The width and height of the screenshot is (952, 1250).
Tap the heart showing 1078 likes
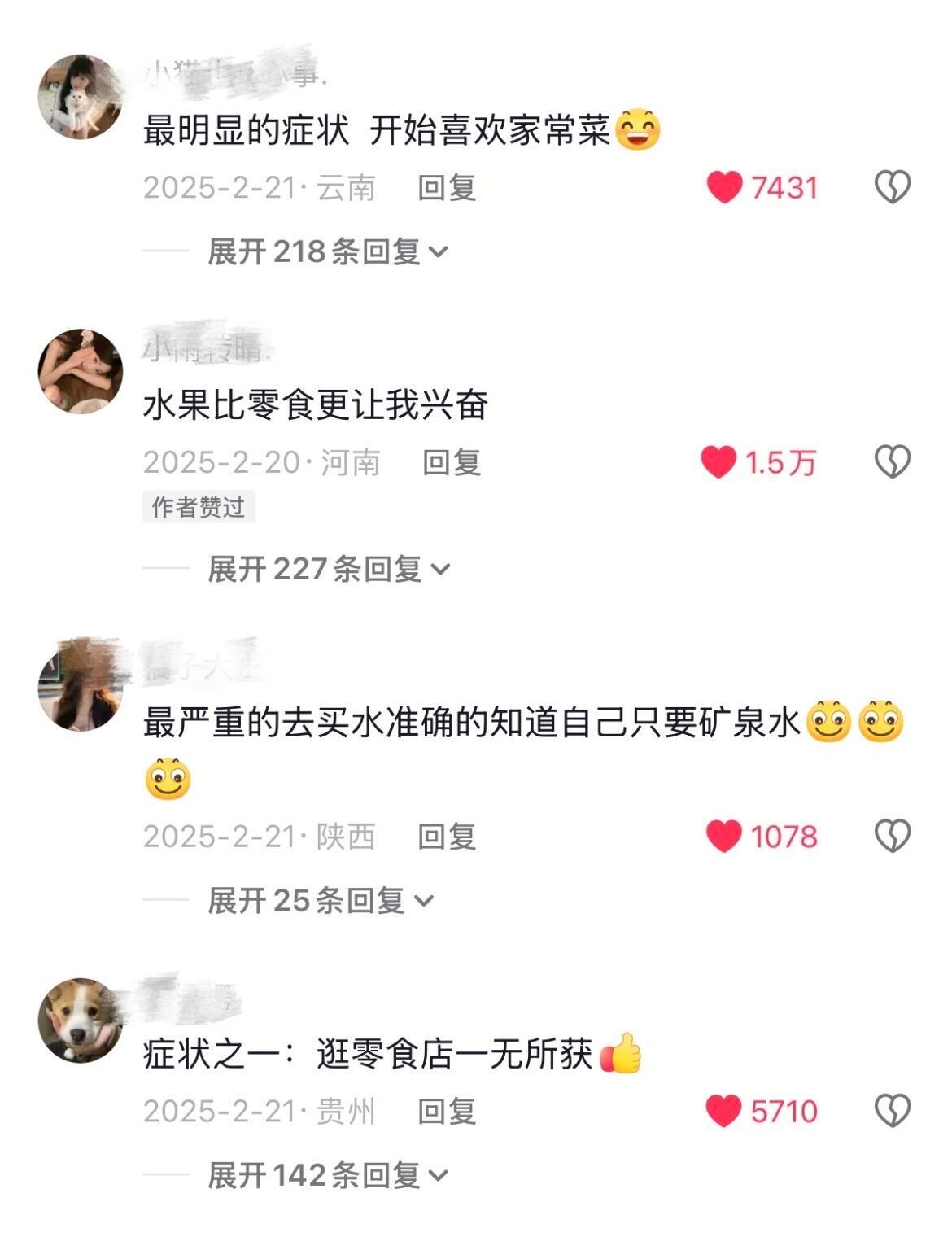(x=723, y=833)
